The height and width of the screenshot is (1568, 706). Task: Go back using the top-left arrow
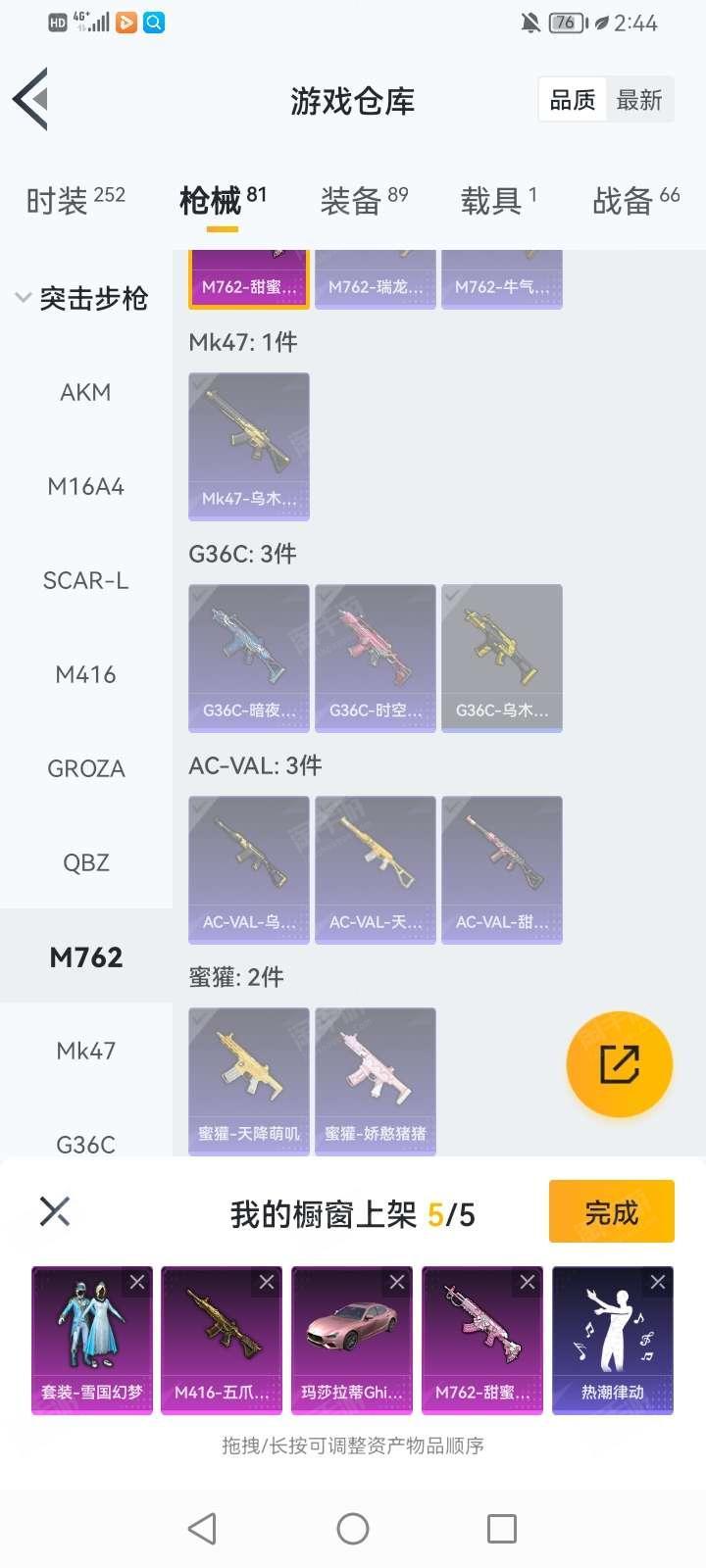pyautogui.click(x=31, y=99)
